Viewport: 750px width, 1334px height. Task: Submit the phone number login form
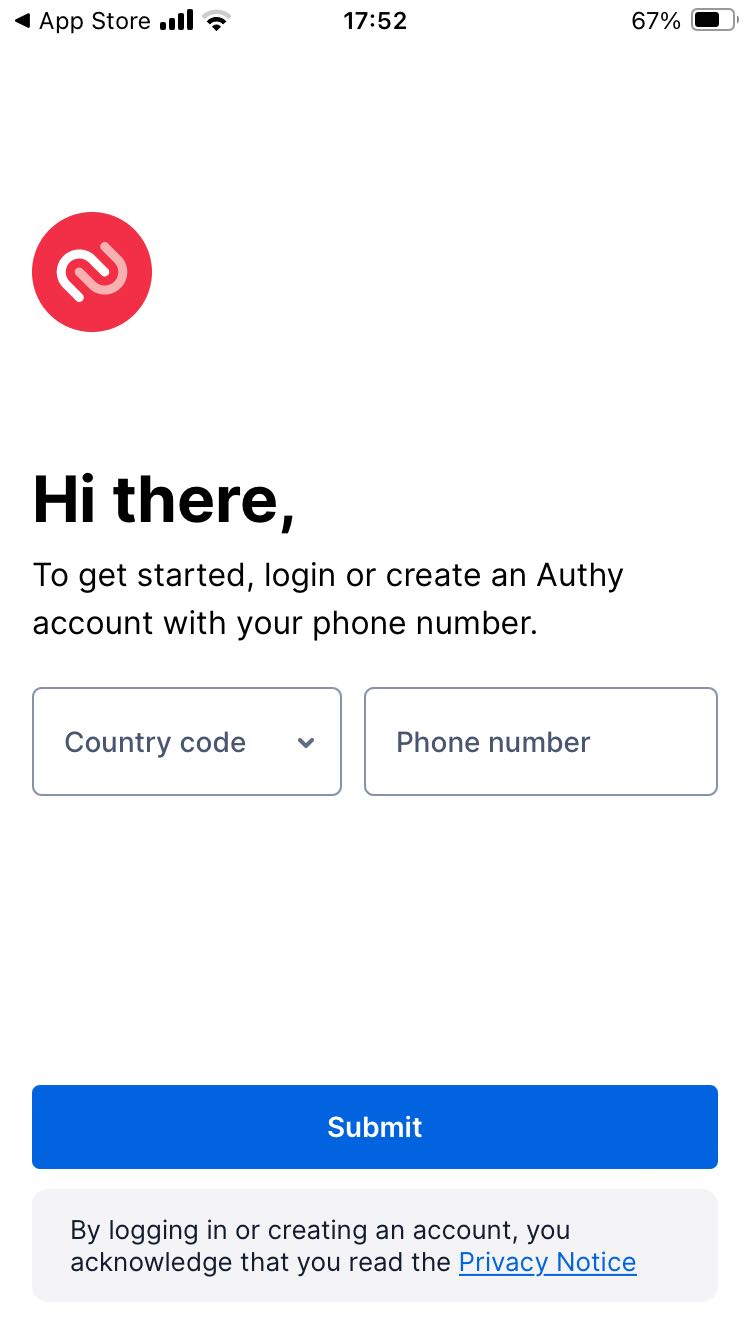(375, 1126)
